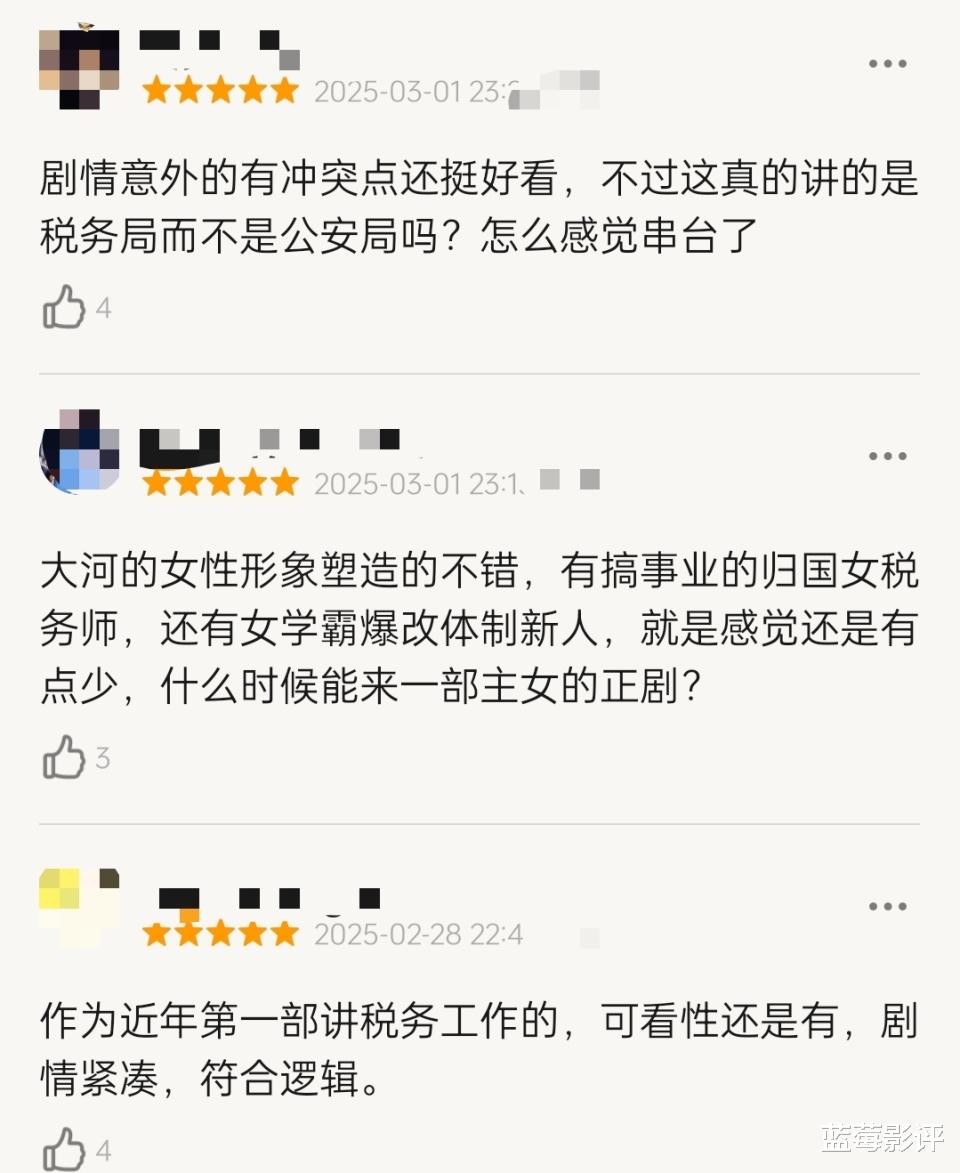The height and width of the screenshot is (1173, 960).
Task: Click the last star in the second review's rating
Action: click(x=281, y=483)
